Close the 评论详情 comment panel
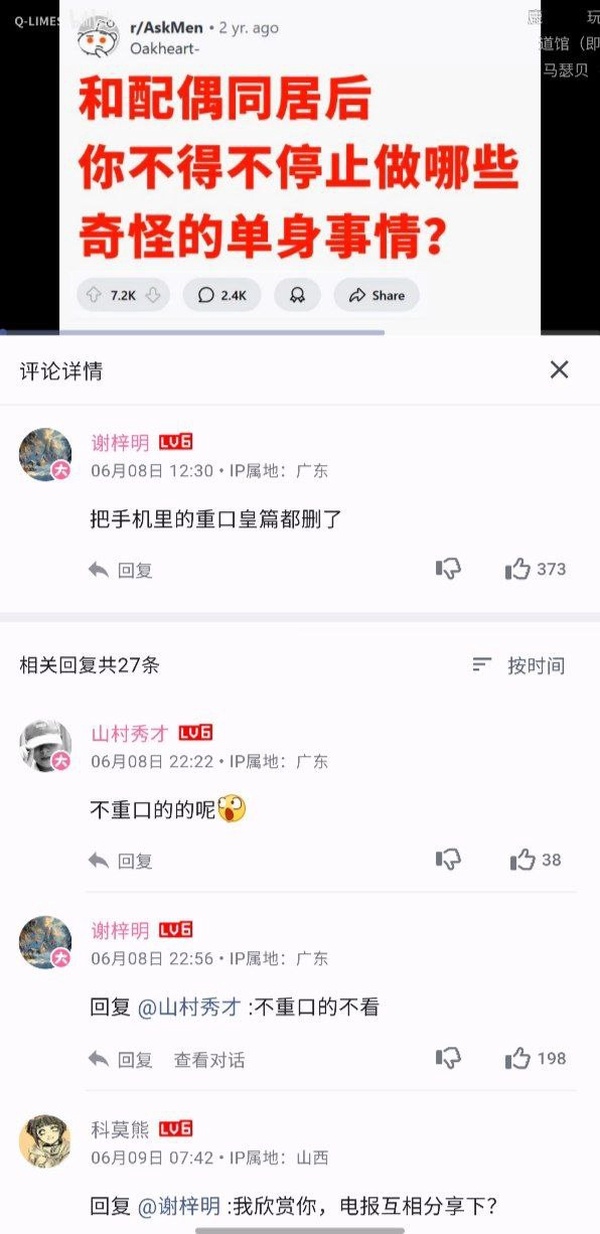 coord(559,370)
